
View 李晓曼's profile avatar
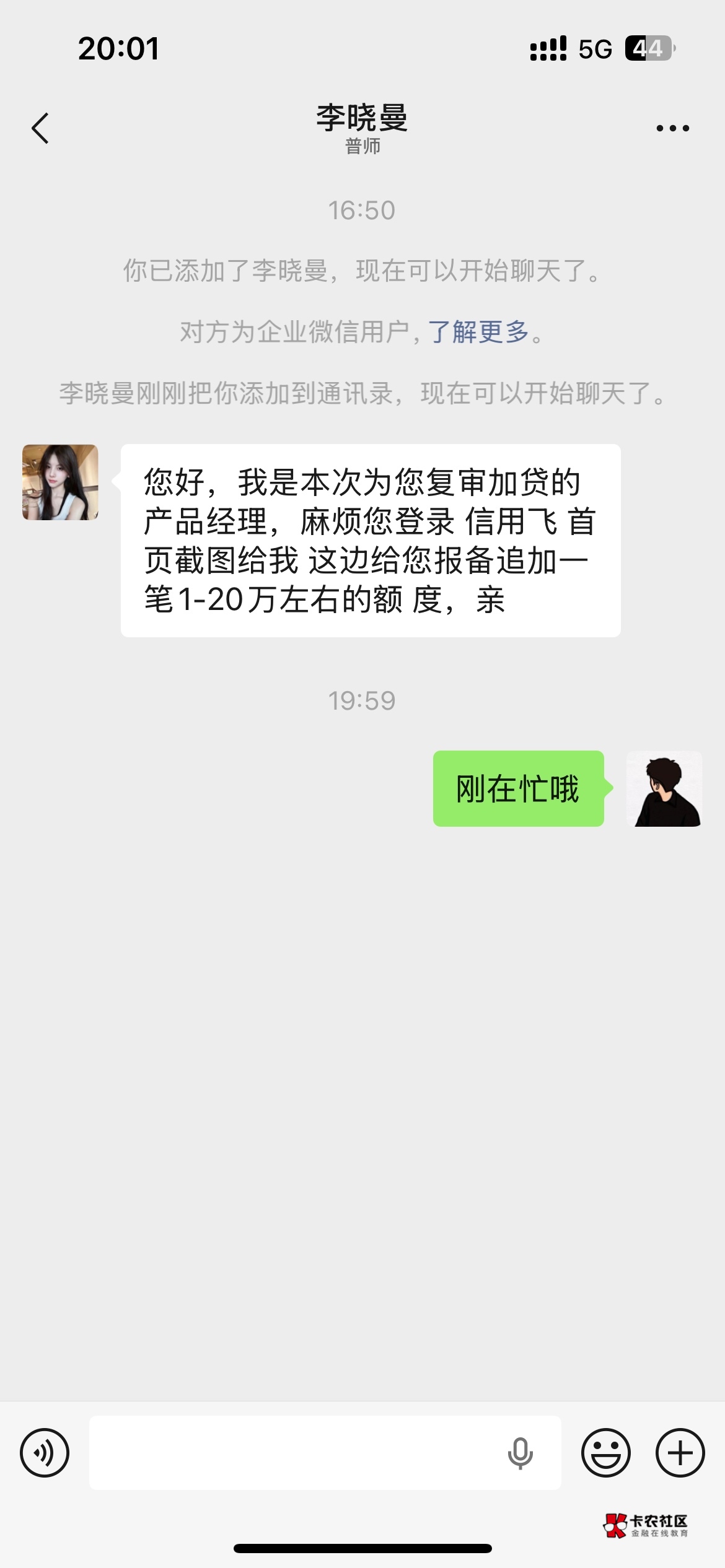60,482
